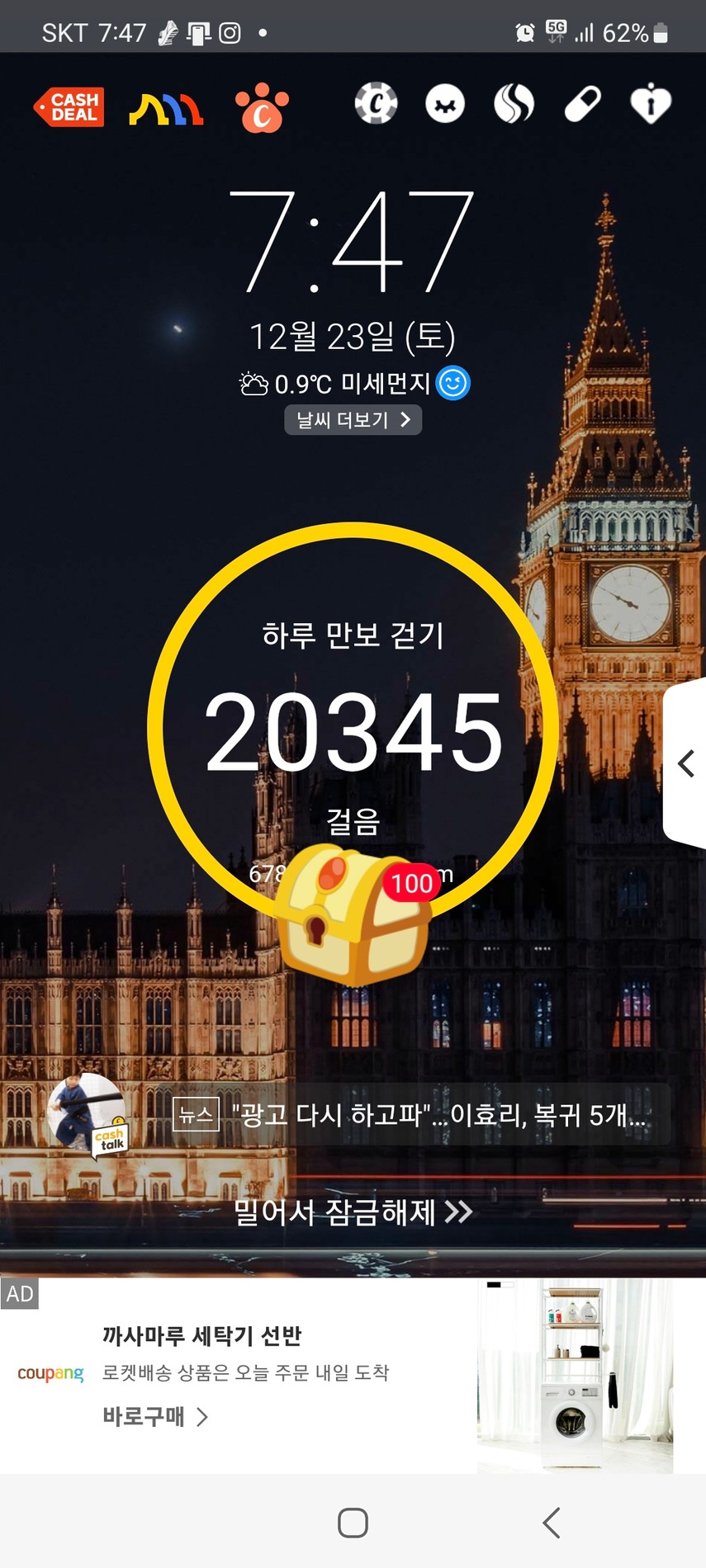The width and height of the screenshot is (706, 1568).
Task: Open the washing machine shelf ad image
Action: tap(575, 1376)
